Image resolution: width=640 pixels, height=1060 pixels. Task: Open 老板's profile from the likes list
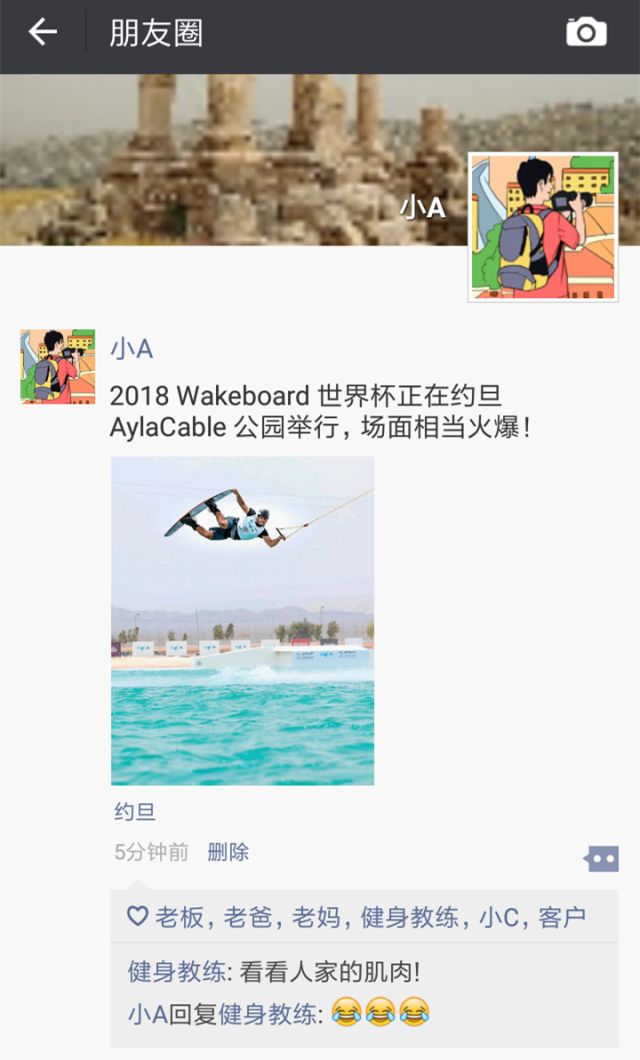click(179, 916)
